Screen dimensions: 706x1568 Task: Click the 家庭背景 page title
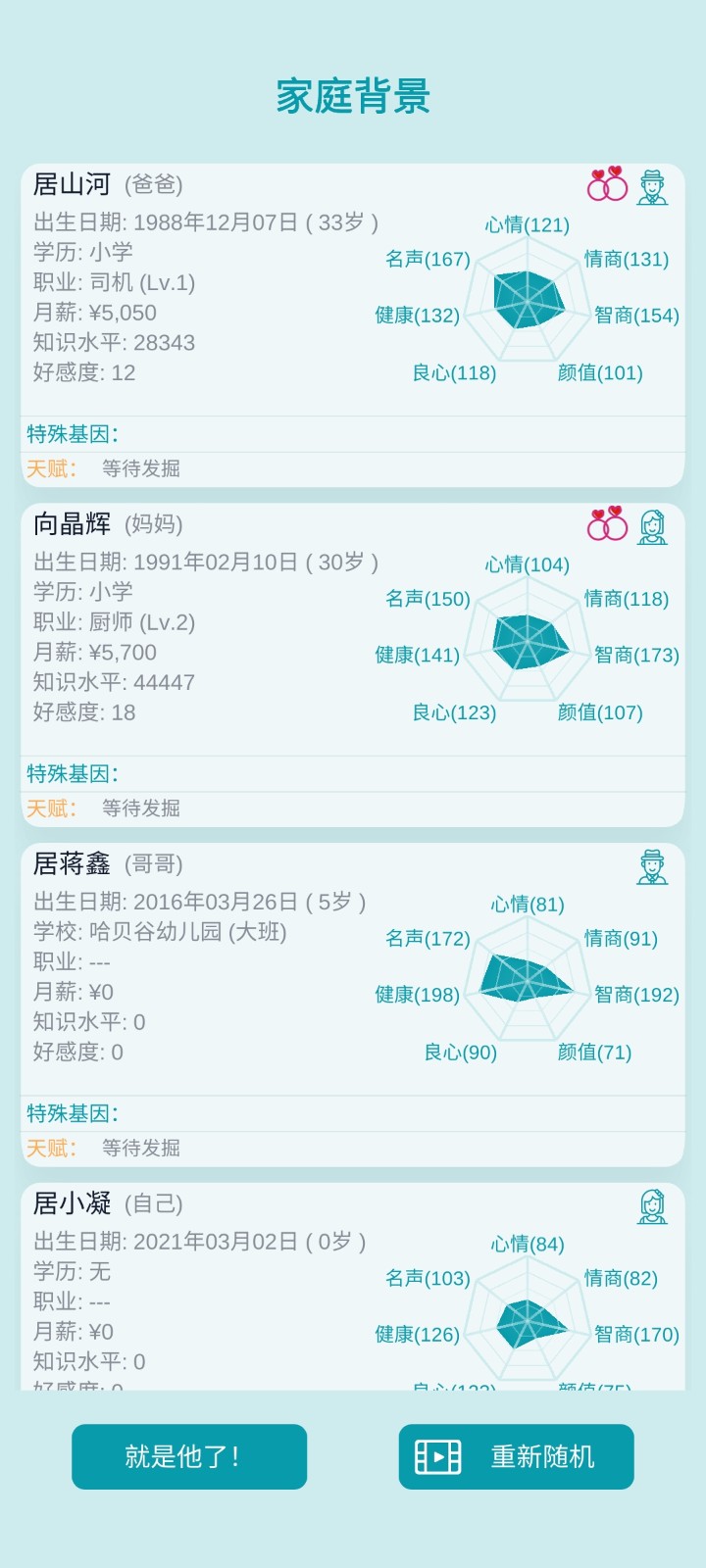pos(353,98)
